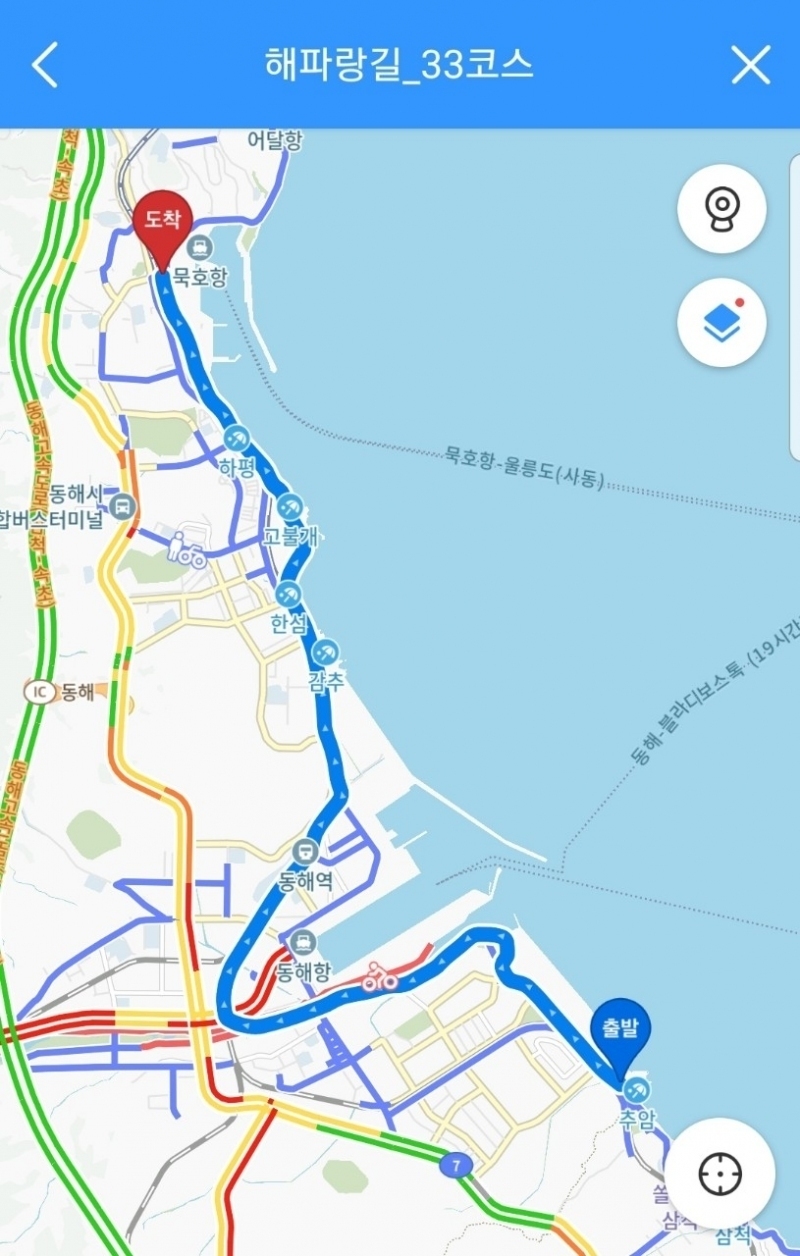Center the map on my location
This screenshot has width=800, height=1256.
coord(720,1173)
